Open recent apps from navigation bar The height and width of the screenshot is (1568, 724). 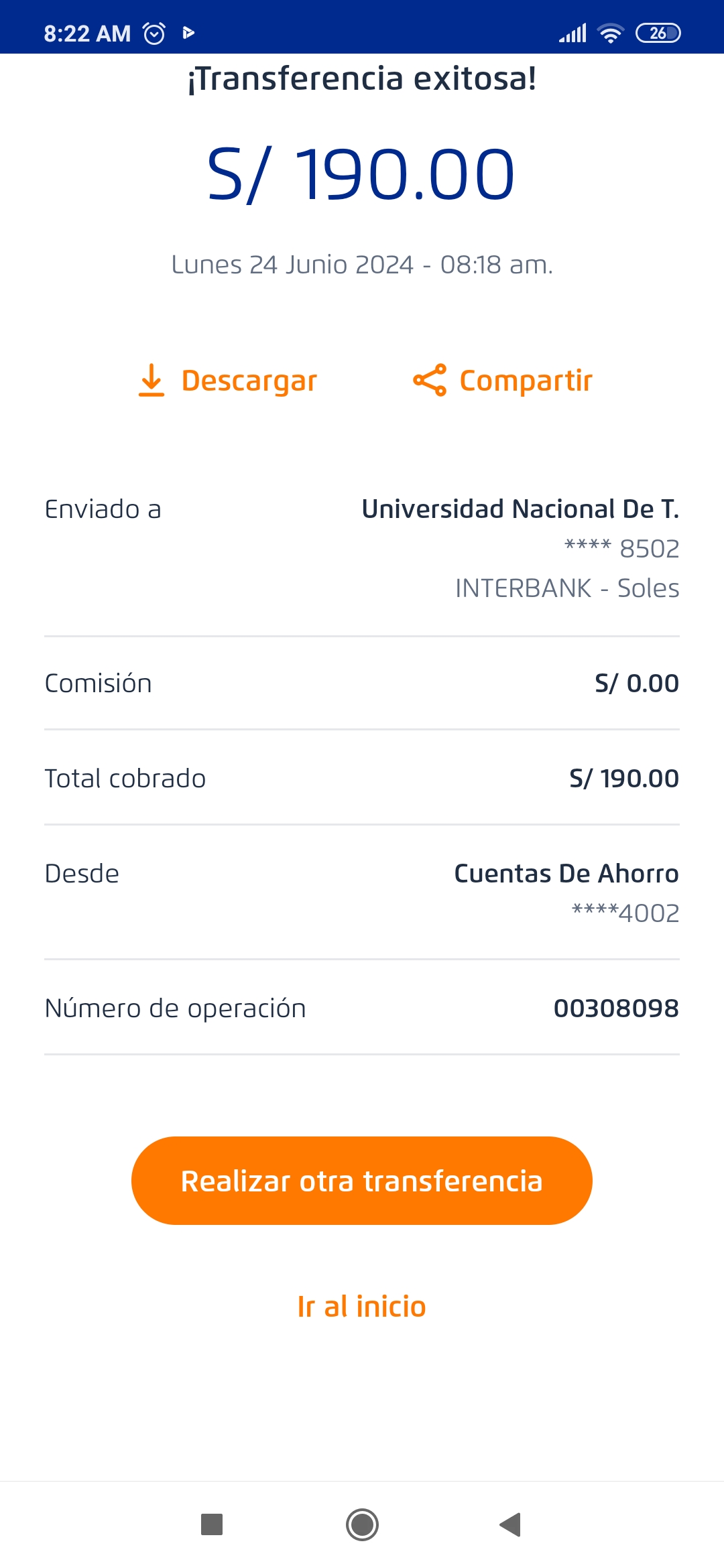point(212,1524)
